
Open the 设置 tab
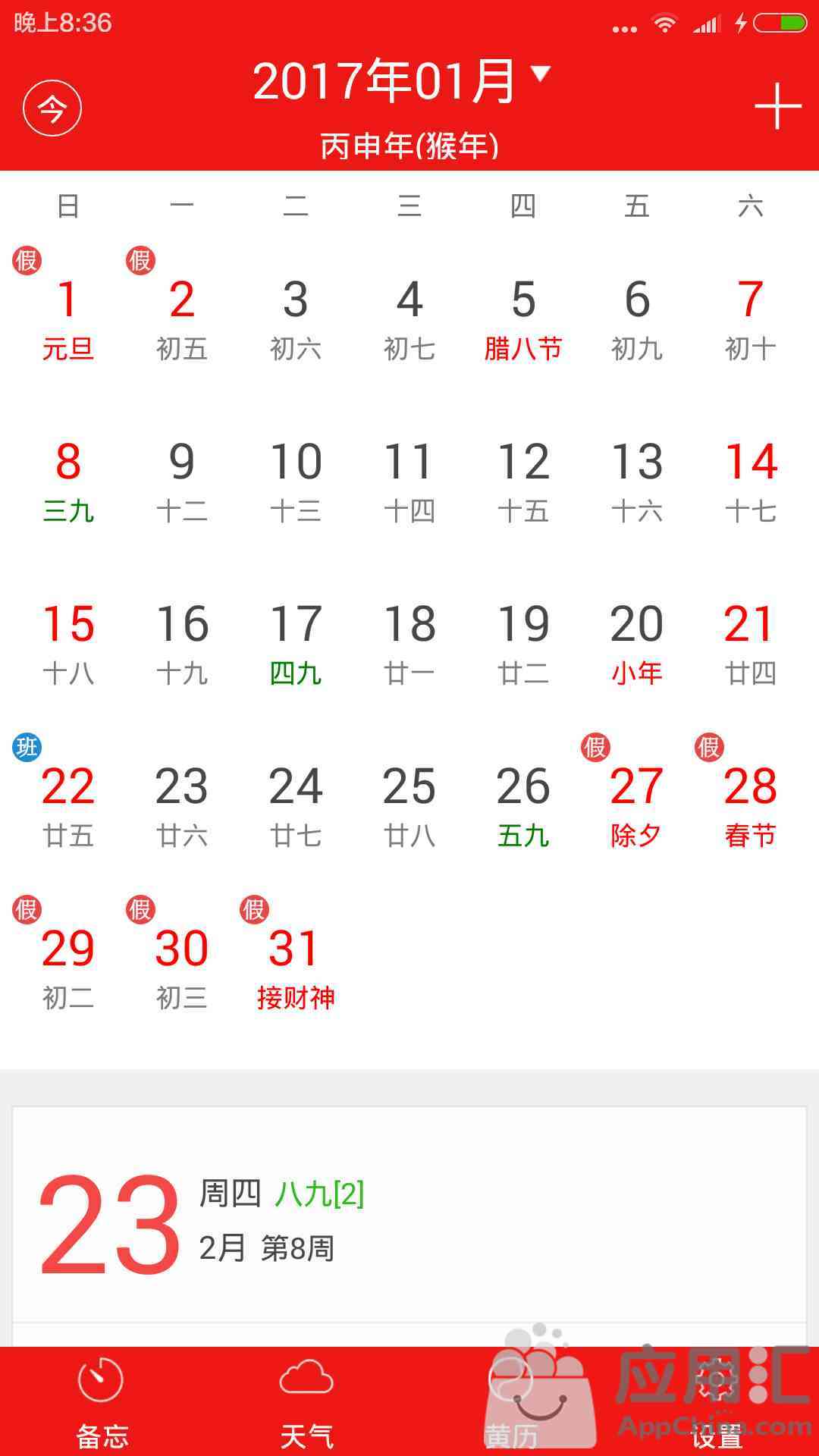(x=717, y=1401)
